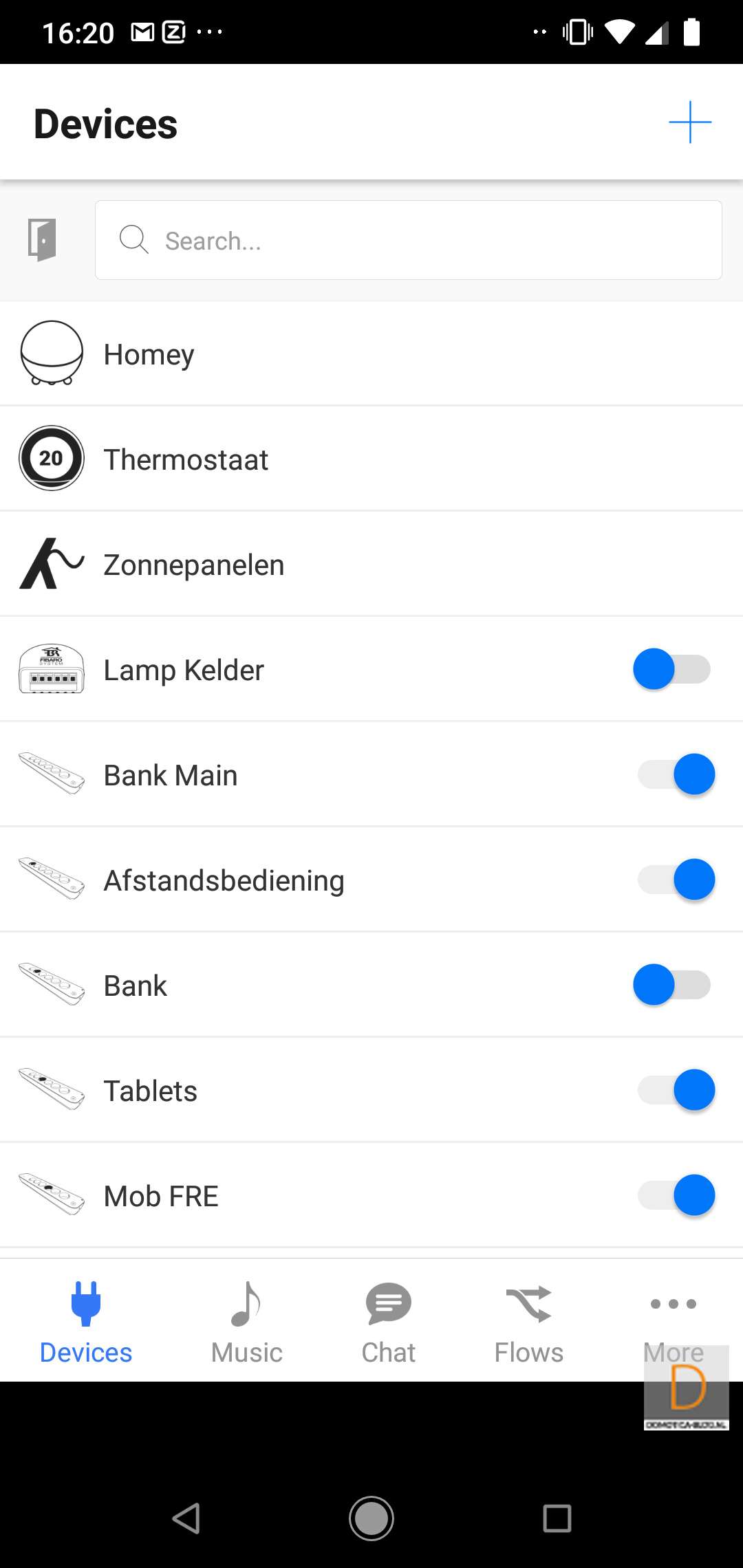The width and height of the screenshot is (743, 1568).
Task: Toggle the Lamp Kelder switch
Action: point(672,669)
